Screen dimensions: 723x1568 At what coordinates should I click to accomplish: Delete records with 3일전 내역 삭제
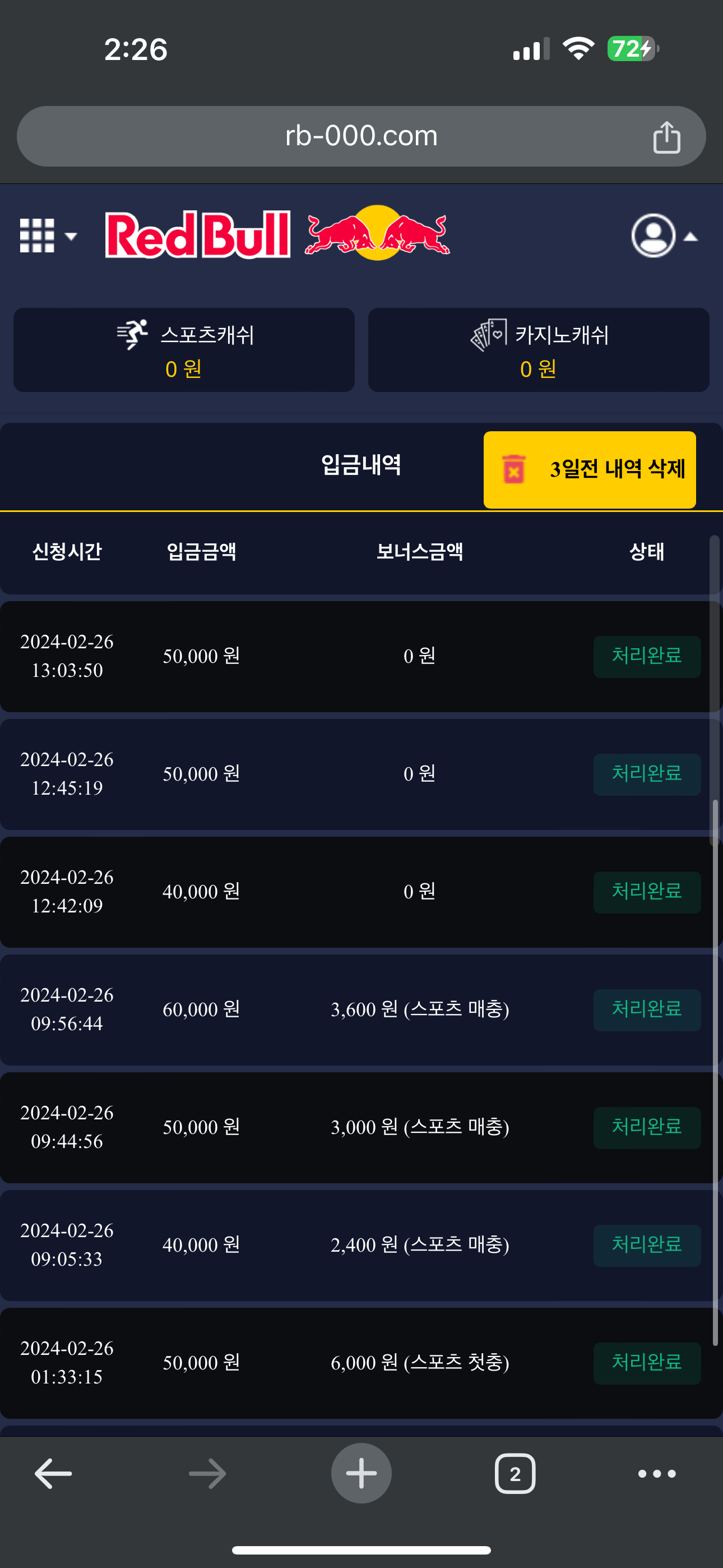589,469
